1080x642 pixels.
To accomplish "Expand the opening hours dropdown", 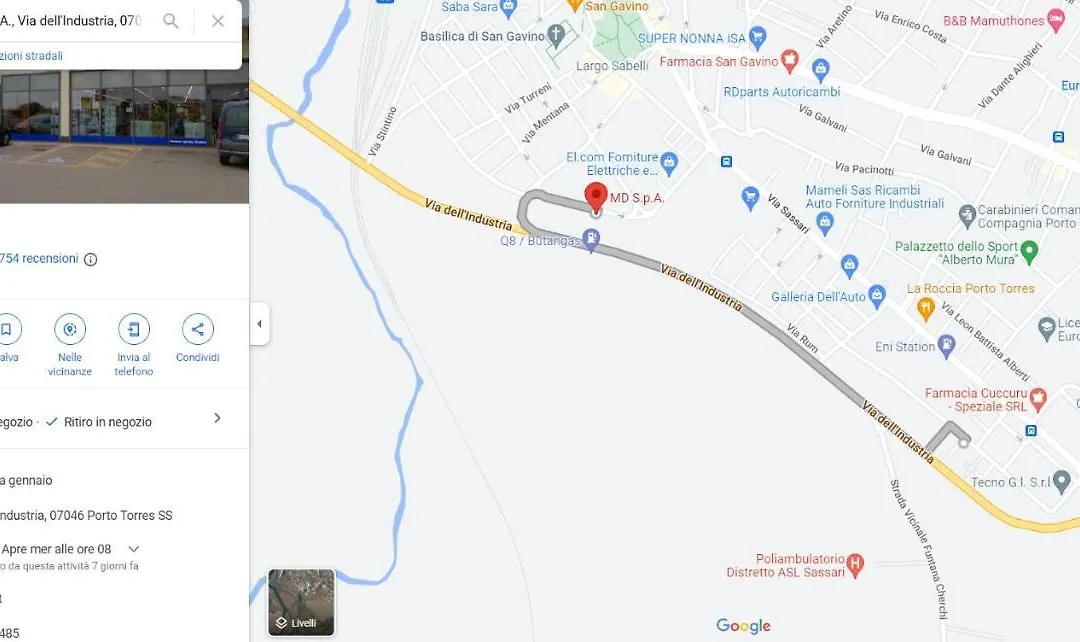I will 134,549.
